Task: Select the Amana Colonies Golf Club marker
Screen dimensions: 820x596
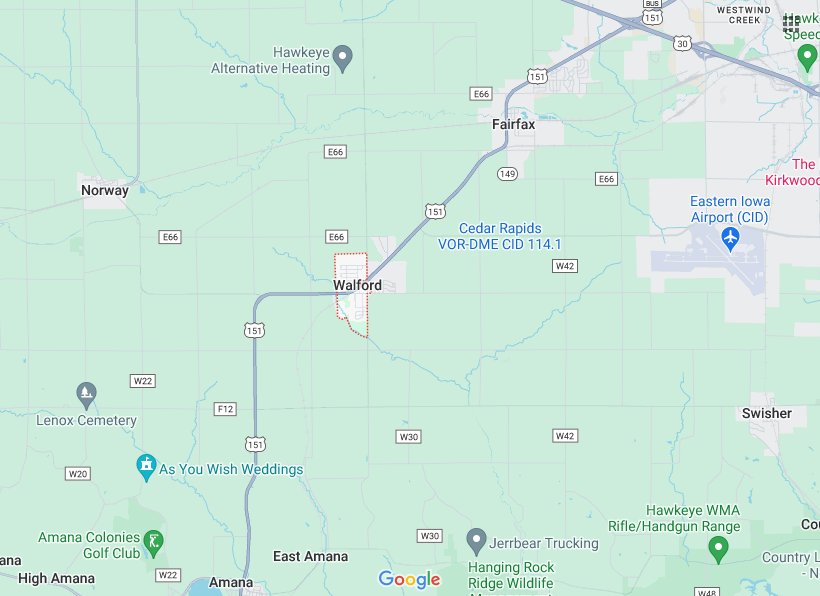Action: pyautogui.click(x=153, y=543)
